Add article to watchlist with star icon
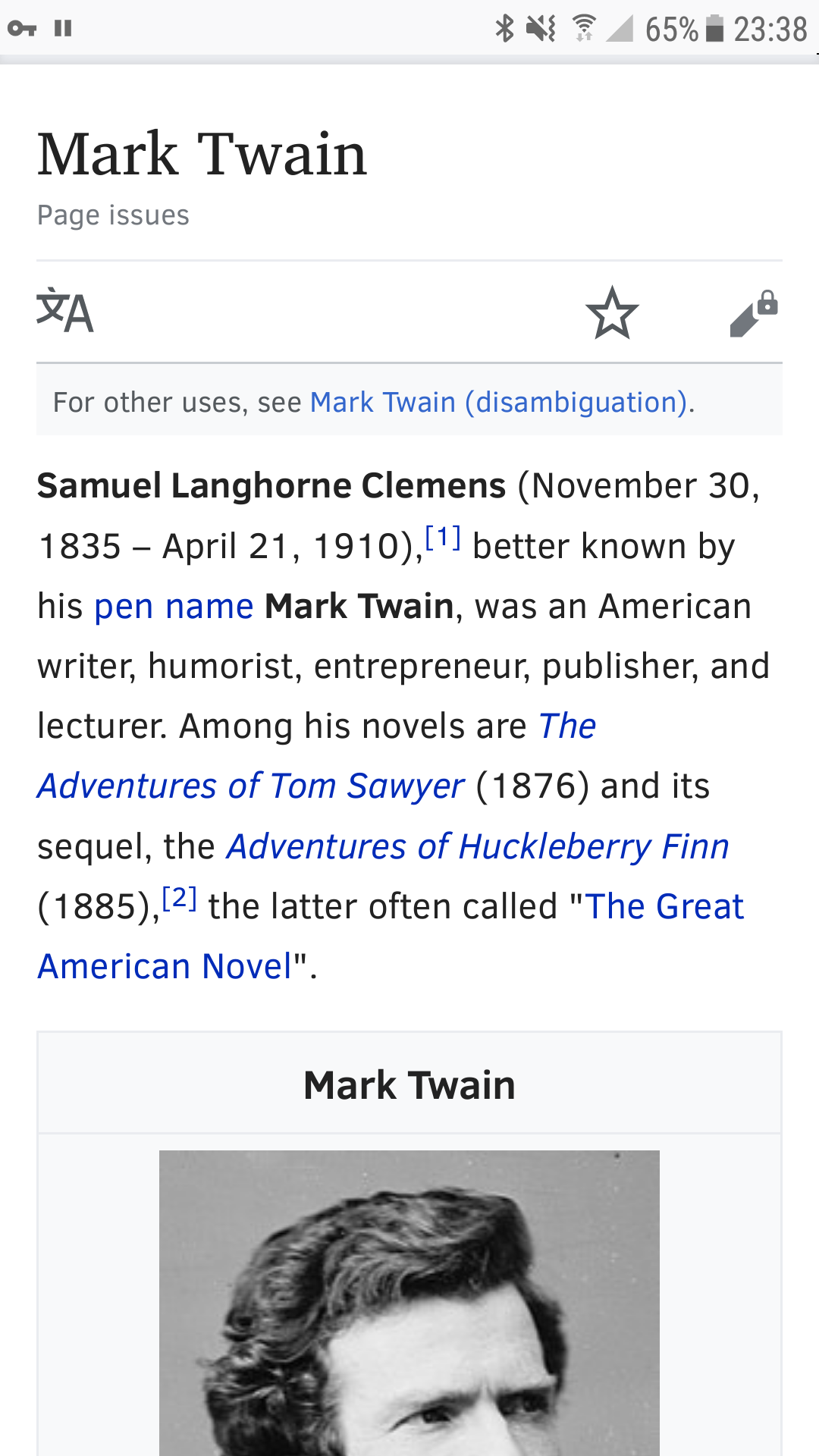Image resolution: width=819 pixels, height=1456 pixels. click(612, 312)
